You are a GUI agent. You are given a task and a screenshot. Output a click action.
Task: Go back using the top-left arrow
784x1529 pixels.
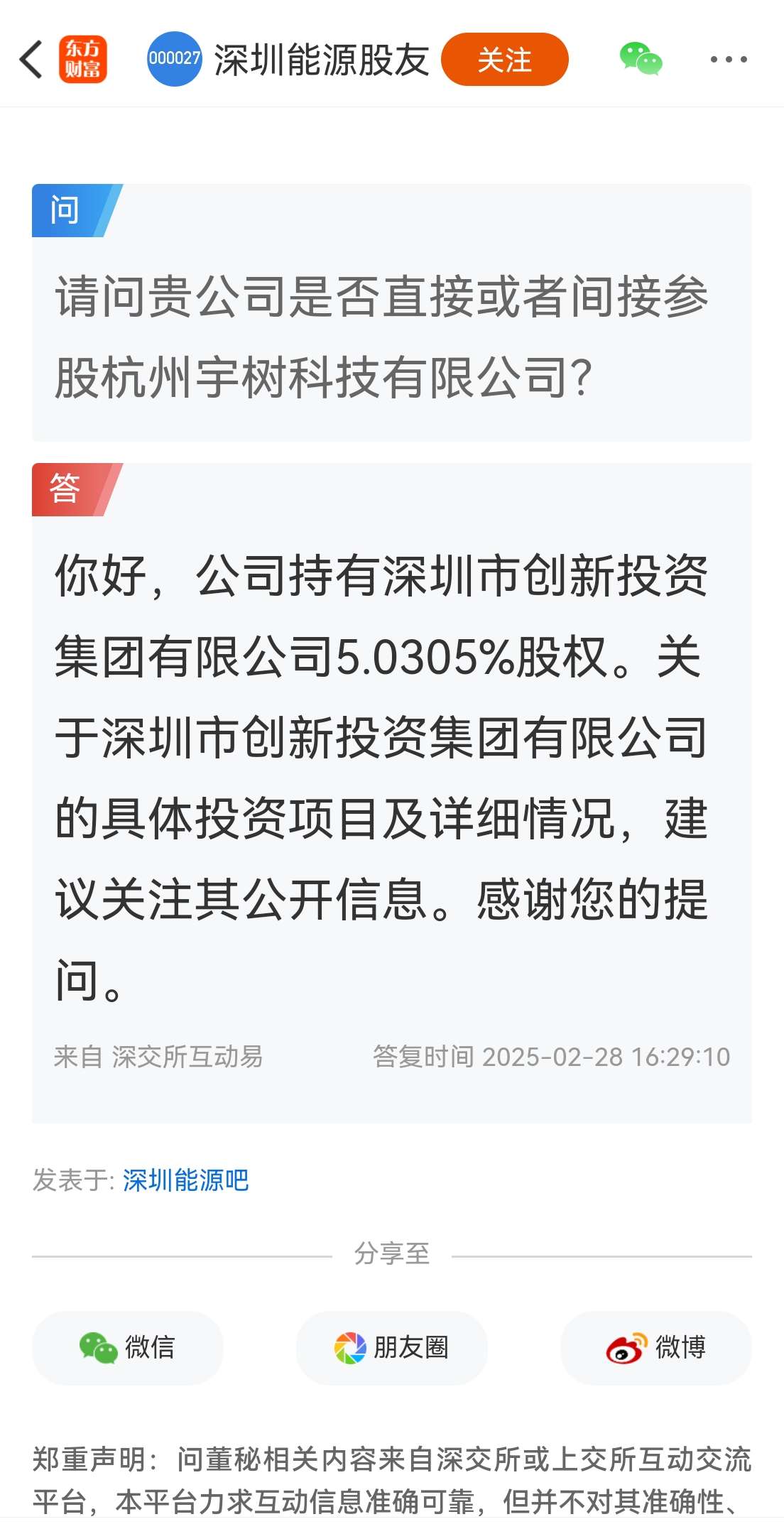tap(31, 59)
